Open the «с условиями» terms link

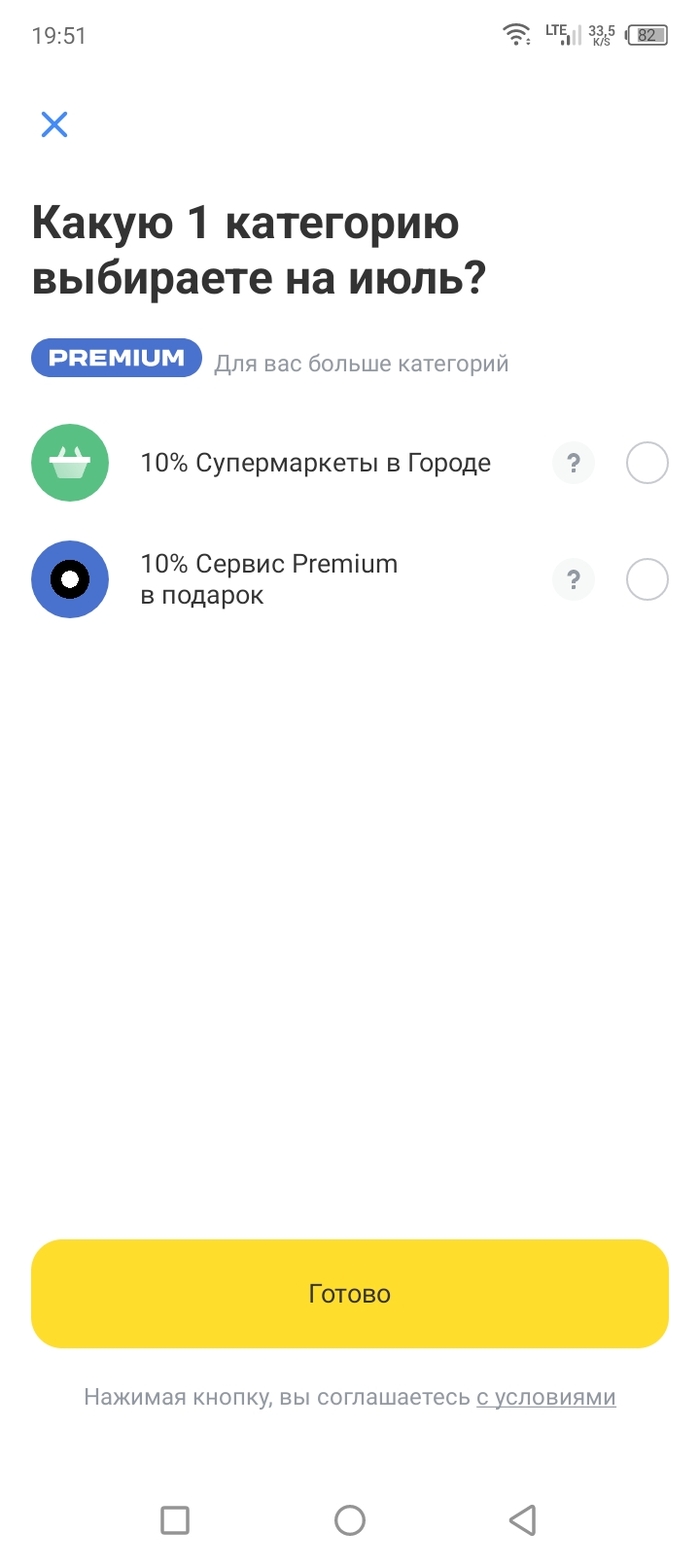click(546, 1397)
